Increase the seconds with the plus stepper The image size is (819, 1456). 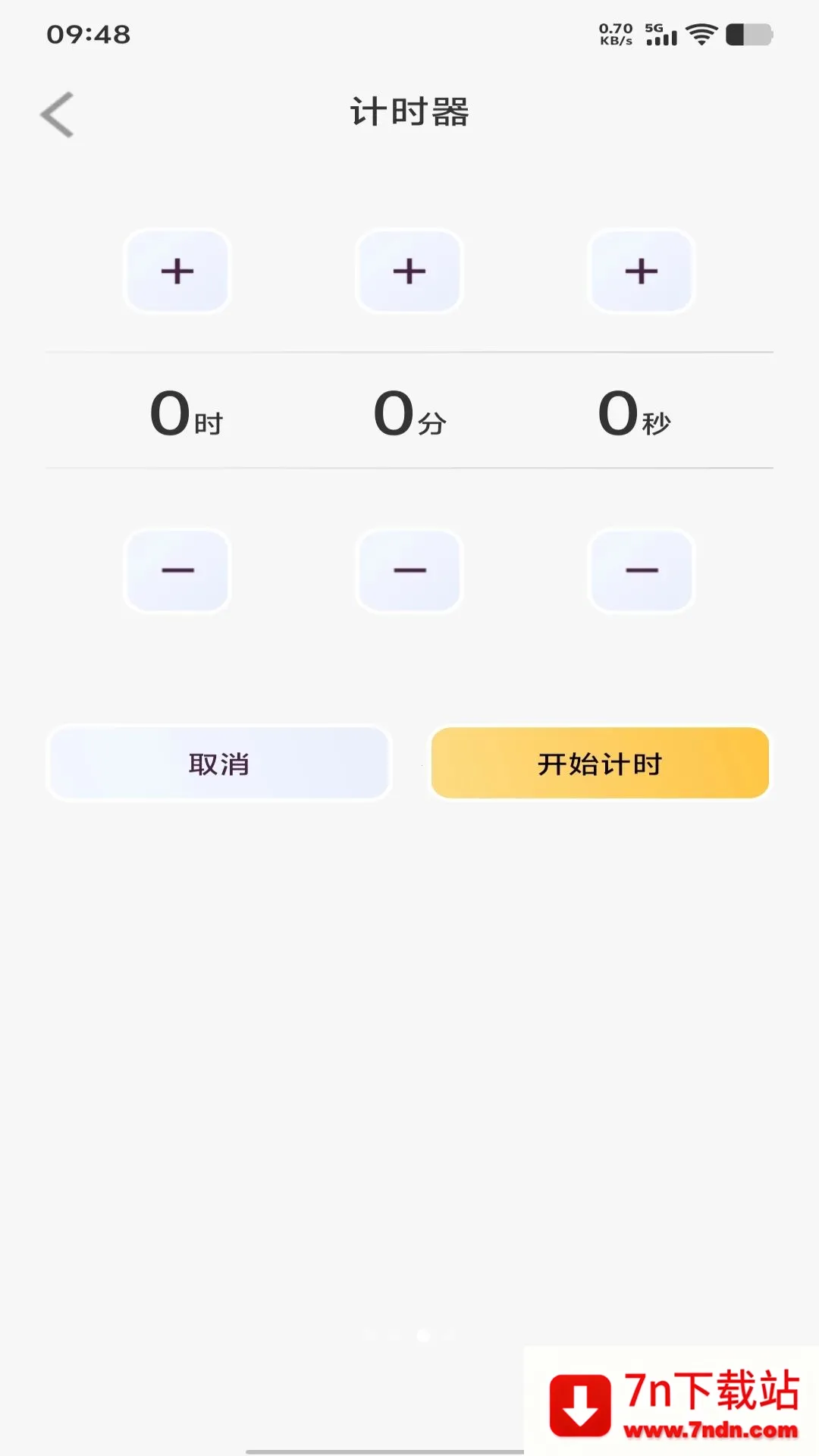click(642, 271)
